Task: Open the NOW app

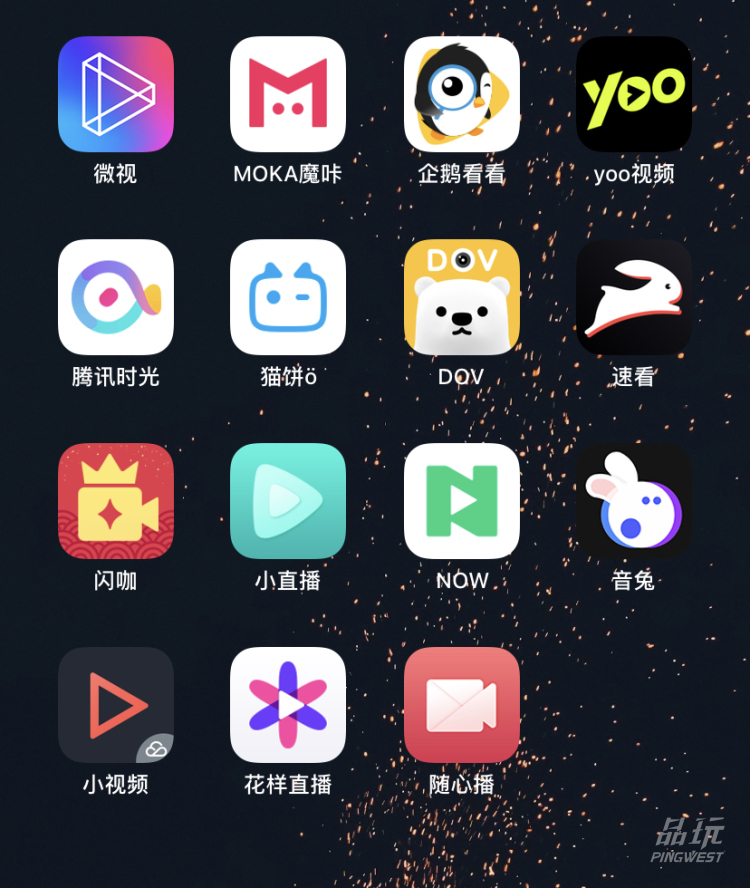Action: 462,501
